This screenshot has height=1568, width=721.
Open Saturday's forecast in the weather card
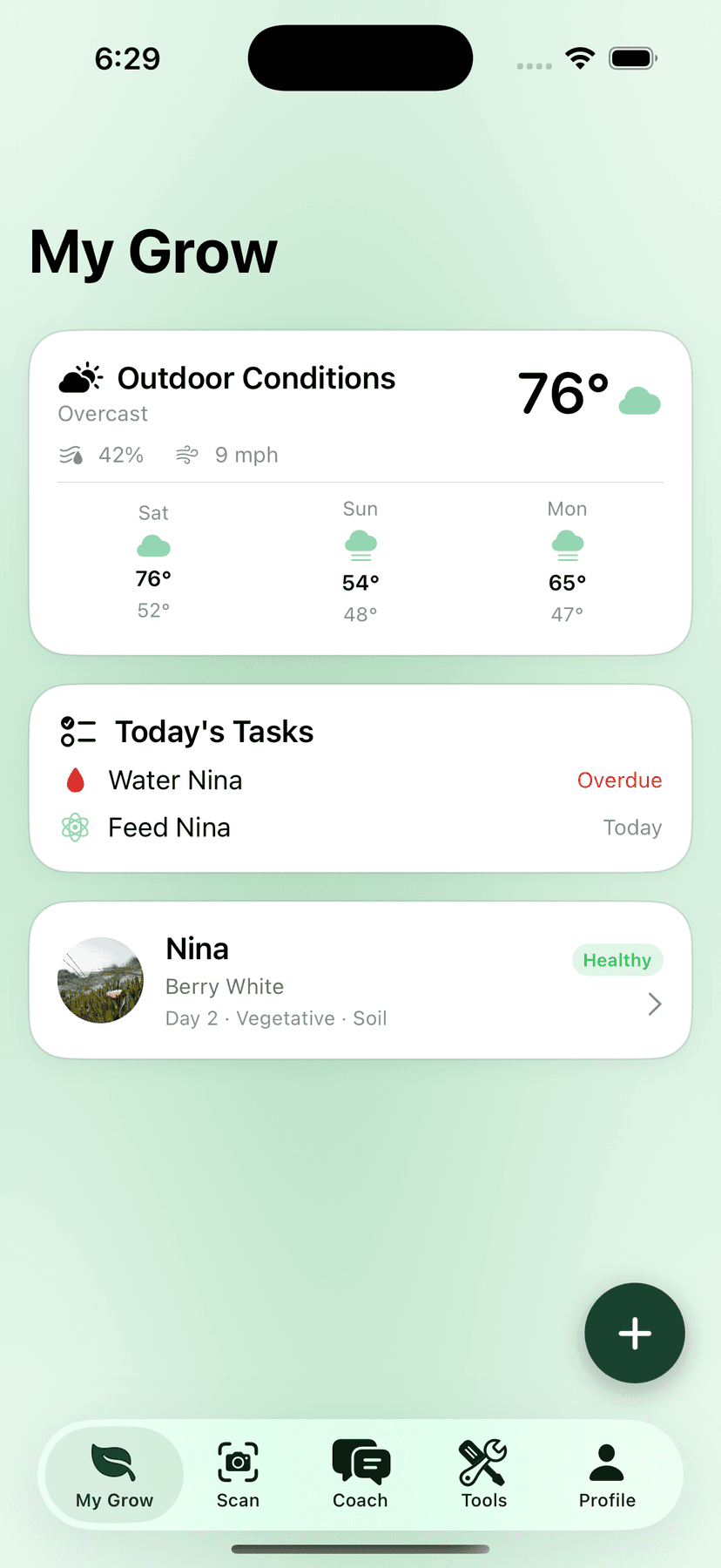tap(153, 561)
